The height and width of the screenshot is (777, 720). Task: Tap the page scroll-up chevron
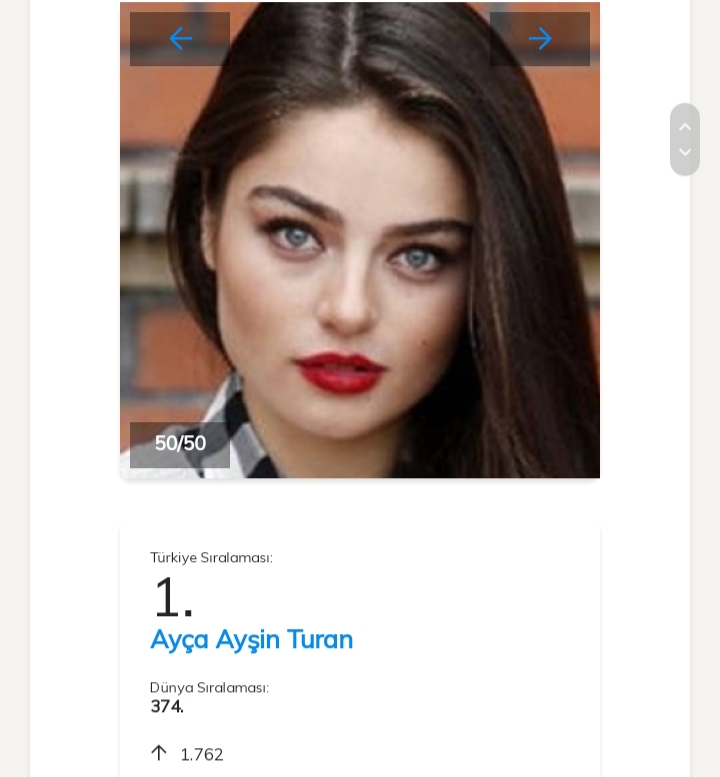click(685, 127)
